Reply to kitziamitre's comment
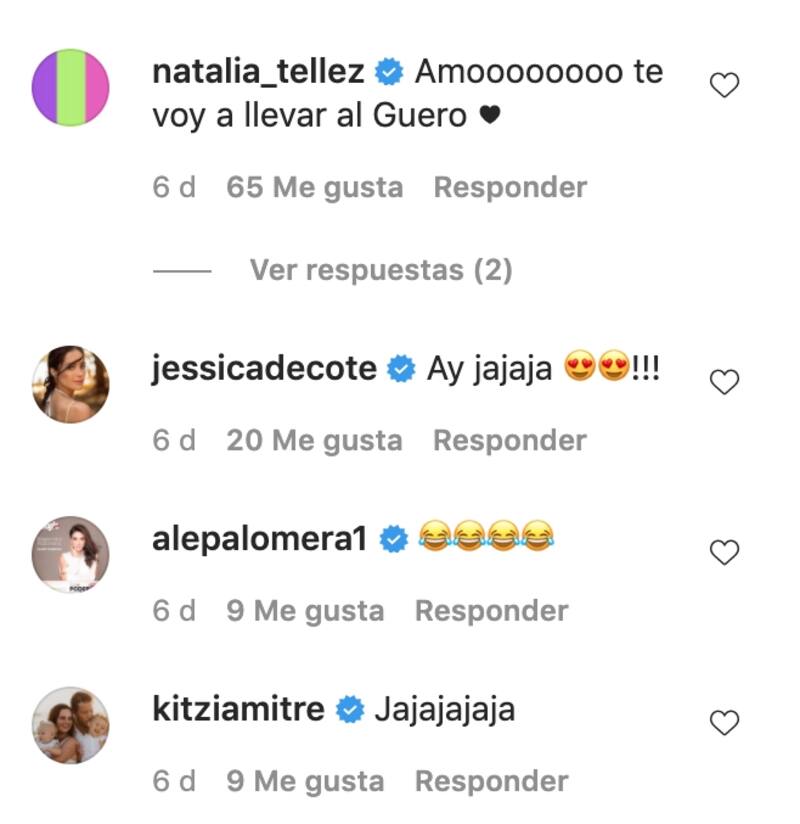800x824 pixels. tap(491, 781)
